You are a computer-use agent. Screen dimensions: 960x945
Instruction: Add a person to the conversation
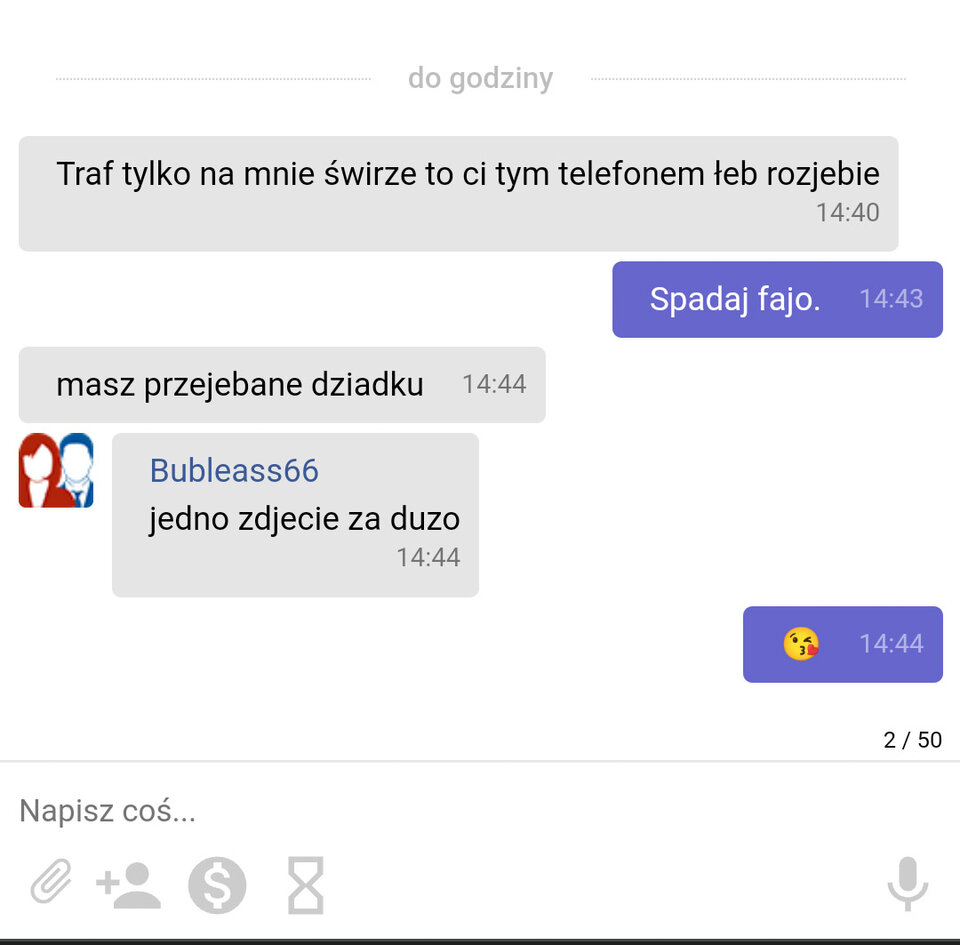[x=128, y=885]
